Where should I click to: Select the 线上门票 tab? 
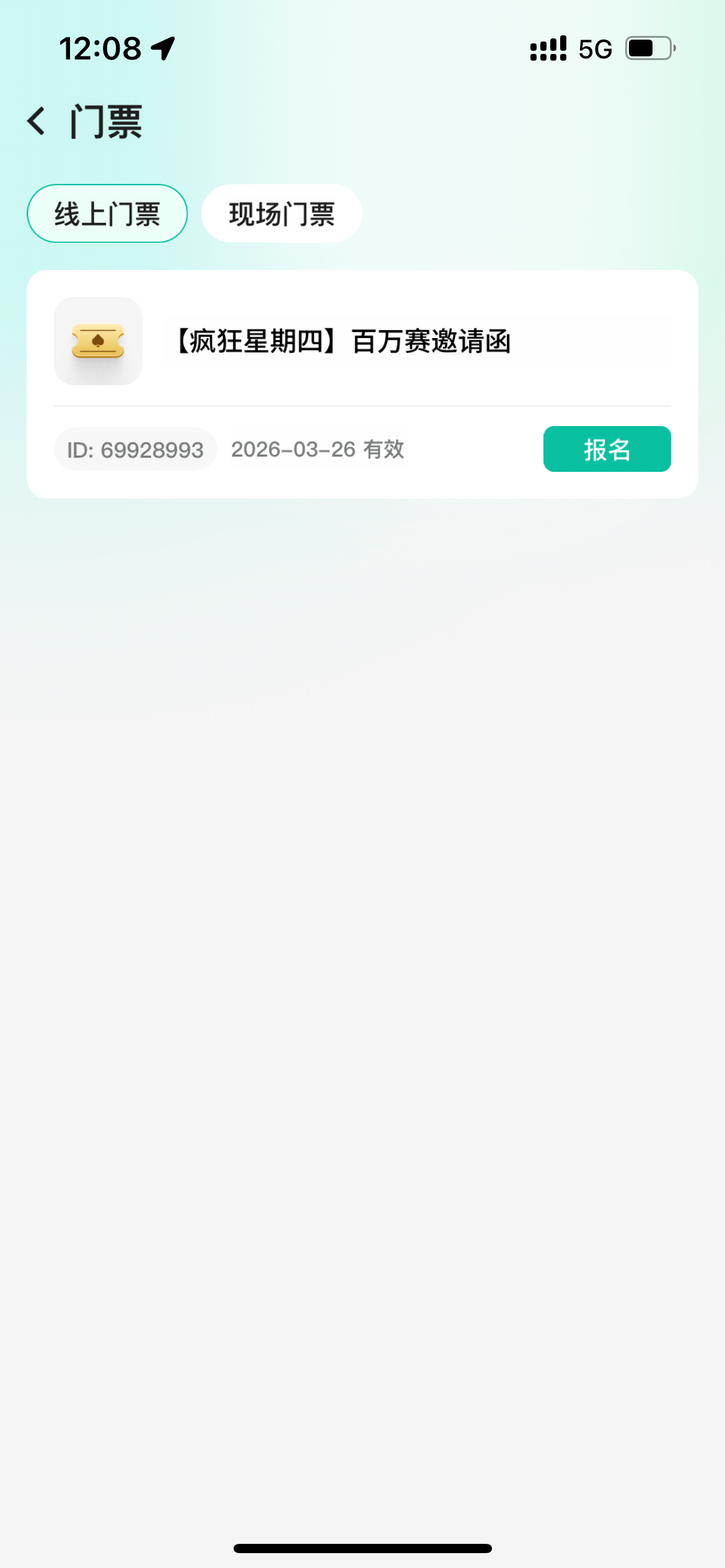pos(107,214)
